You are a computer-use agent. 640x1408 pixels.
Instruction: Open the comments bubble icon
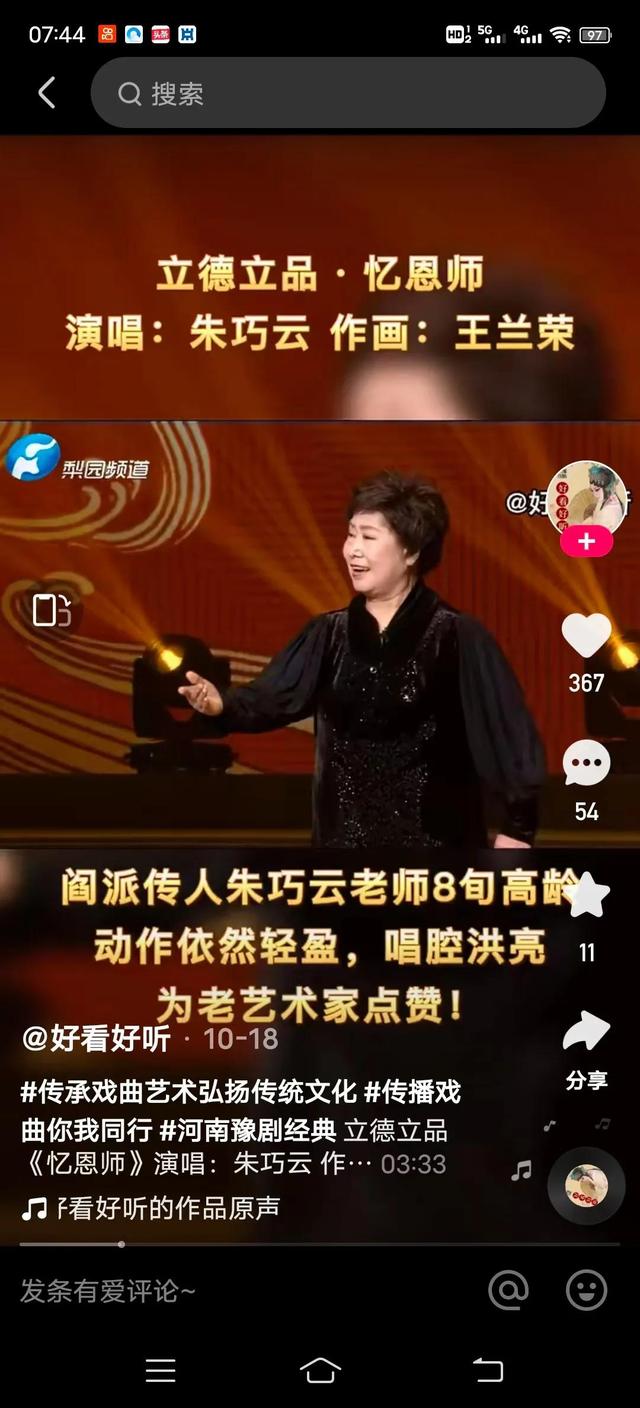[x=586, y=765]
